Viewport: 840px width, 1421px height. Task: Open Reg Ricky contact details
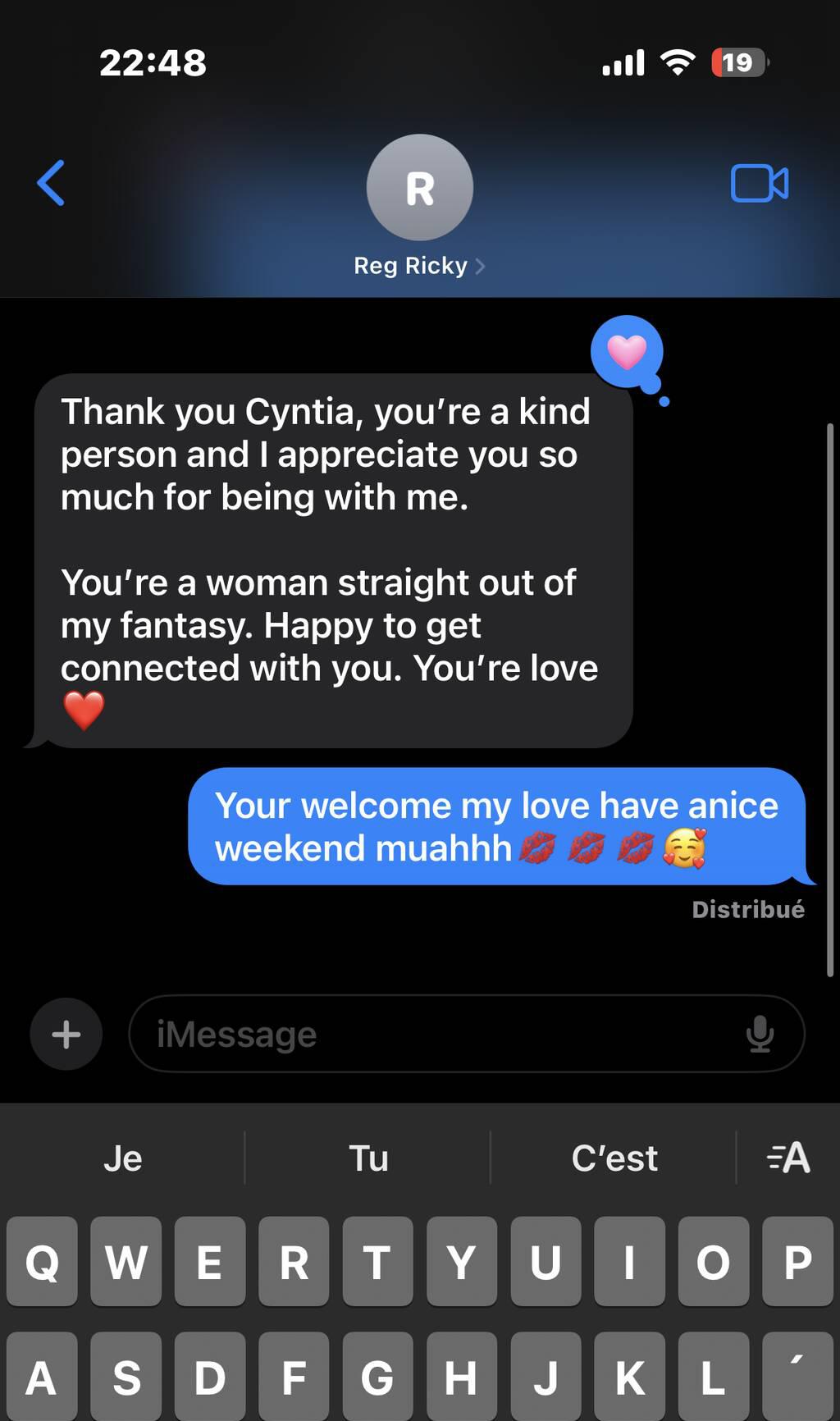[419, 265]
